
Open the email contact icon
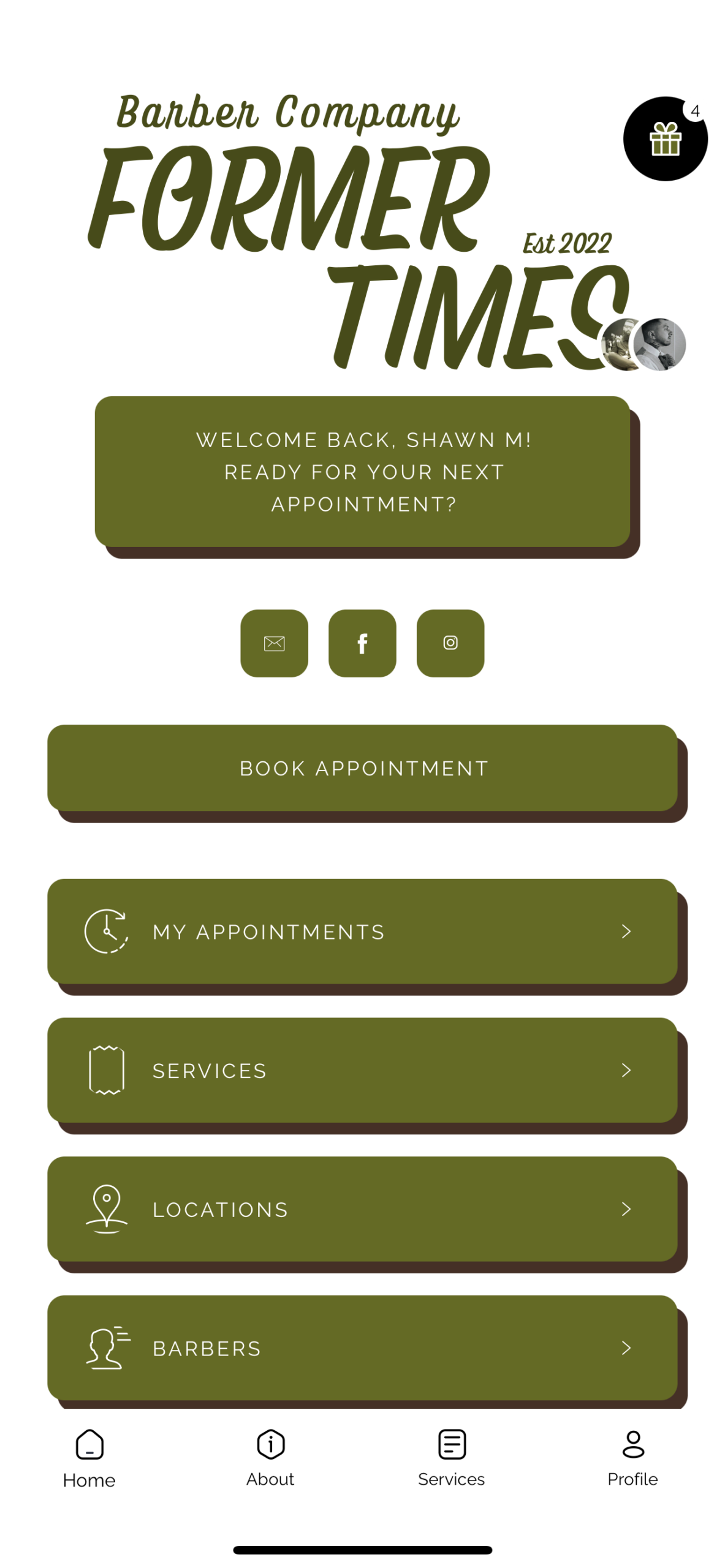[x=274, y=644]
